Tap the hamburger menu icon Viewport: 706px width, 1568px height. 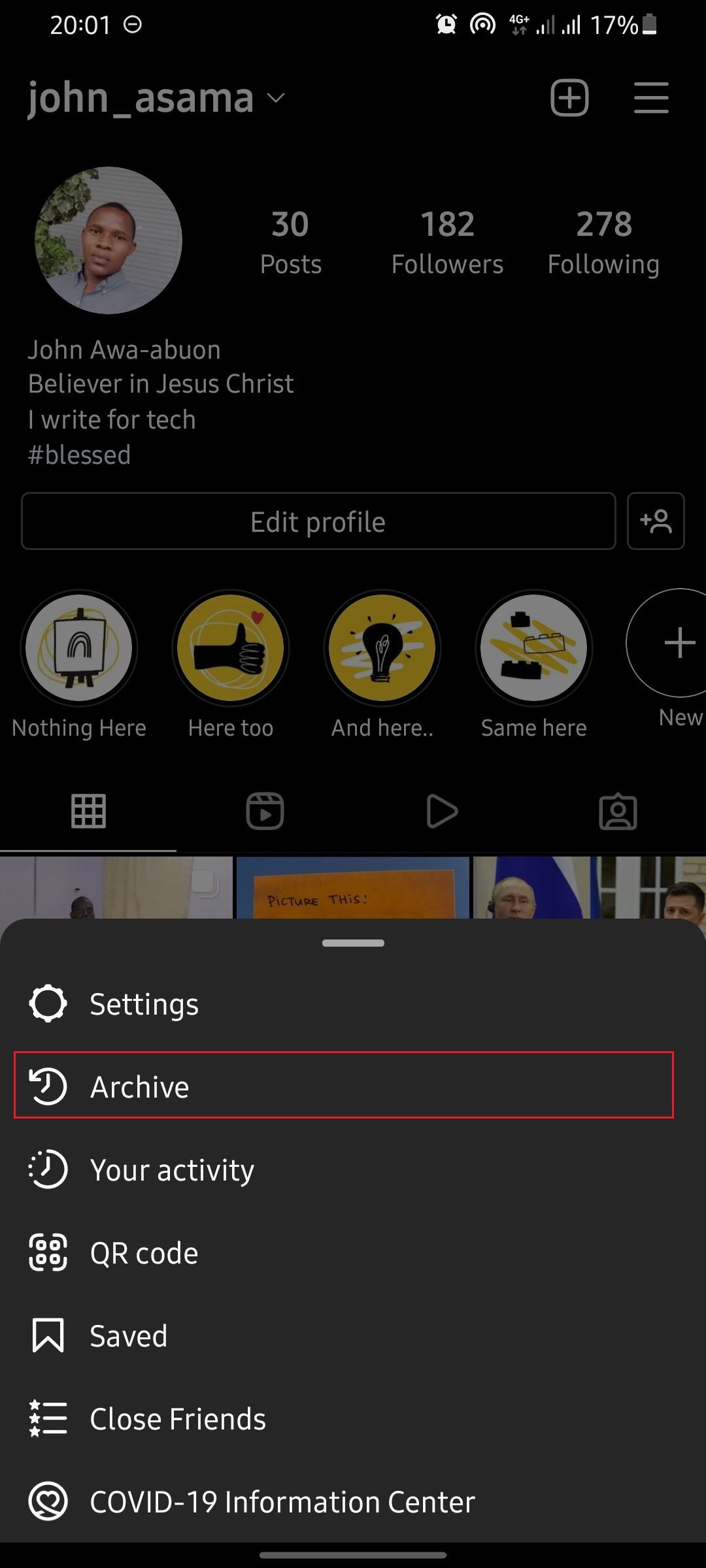pos(651,98)
